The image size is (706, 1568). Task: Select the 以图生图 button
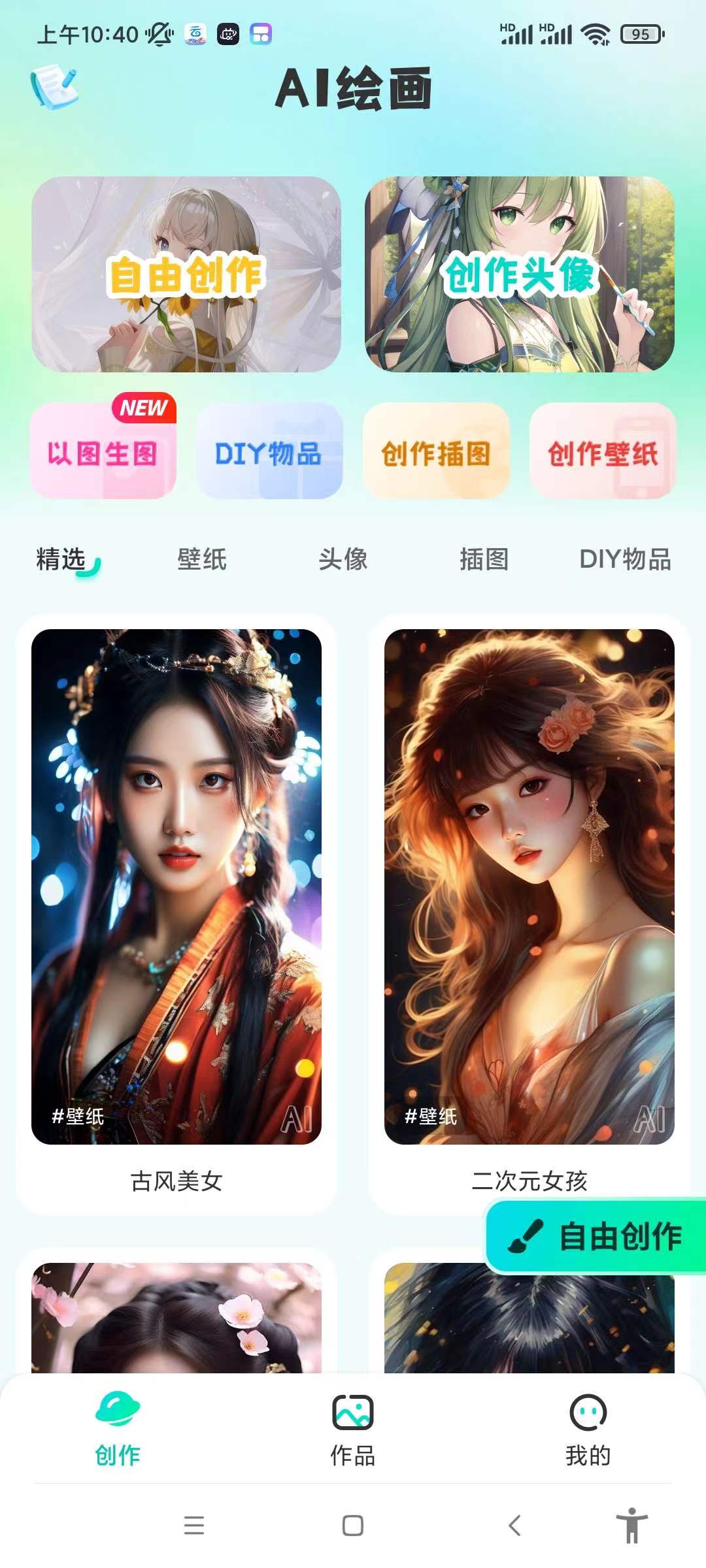[x=103, y=452]
